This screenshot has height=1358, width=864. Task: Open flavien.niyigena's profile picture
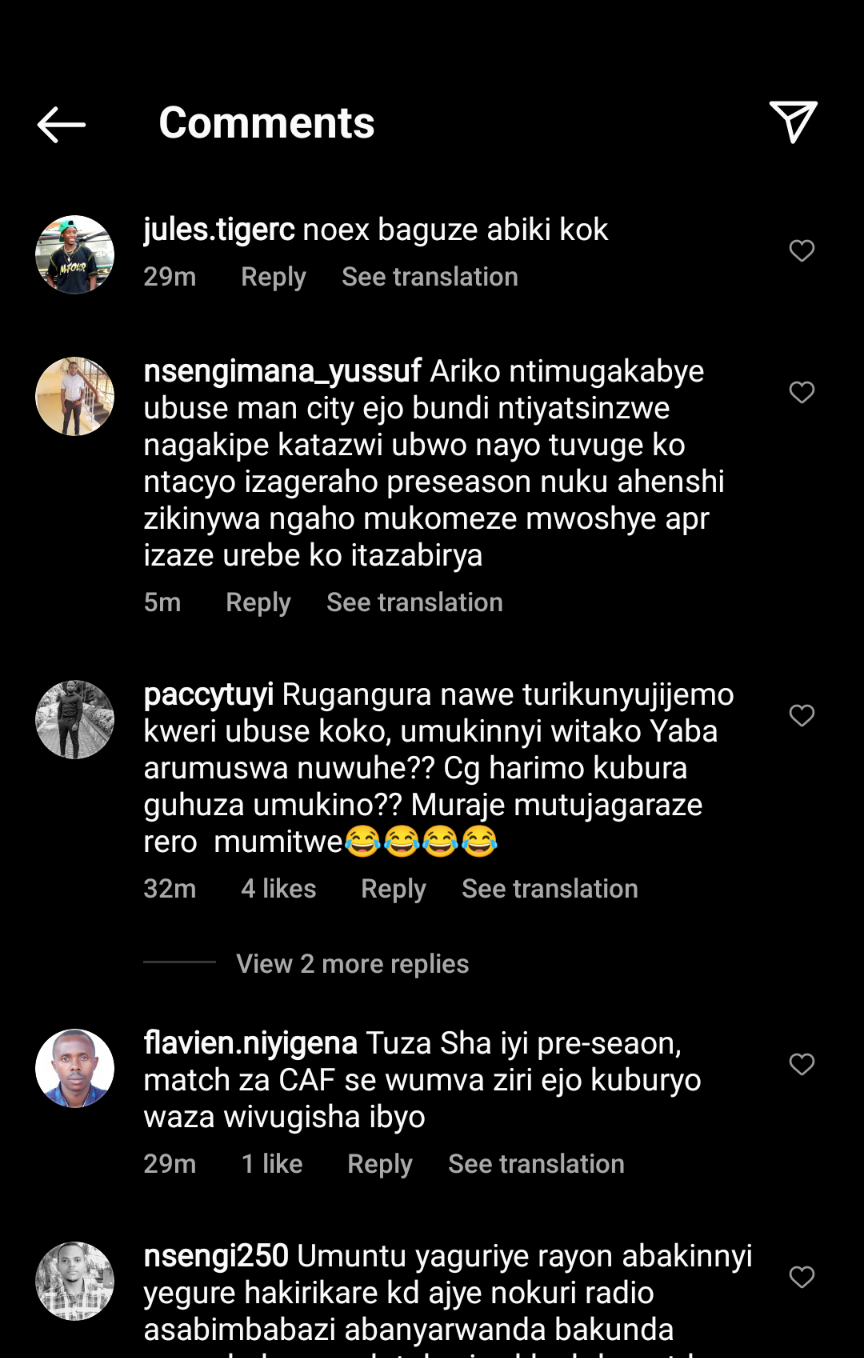point(75,1068)
